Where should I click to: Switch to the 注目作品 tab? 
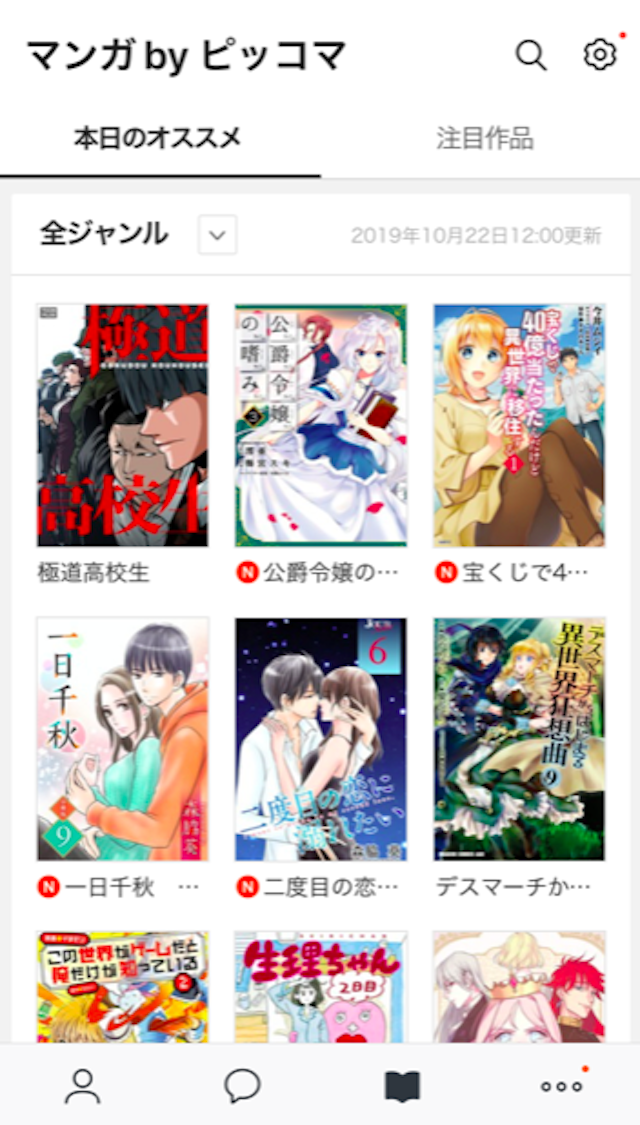pyautogui.click(x=485, y=139)
